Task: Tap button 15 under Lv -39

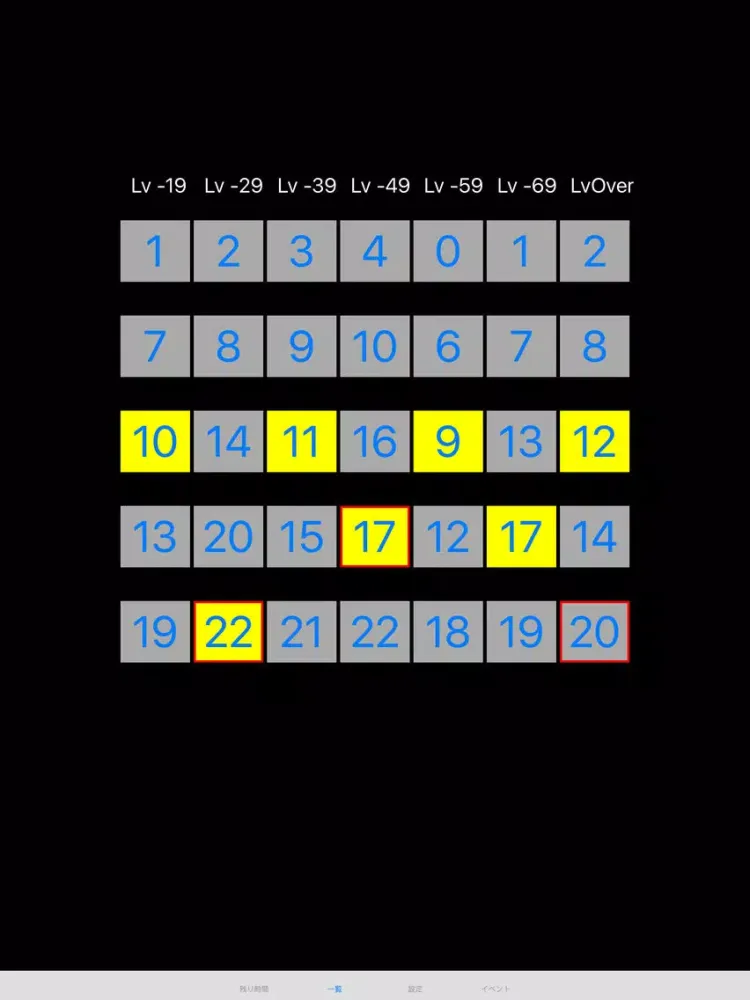Action: 301,537
